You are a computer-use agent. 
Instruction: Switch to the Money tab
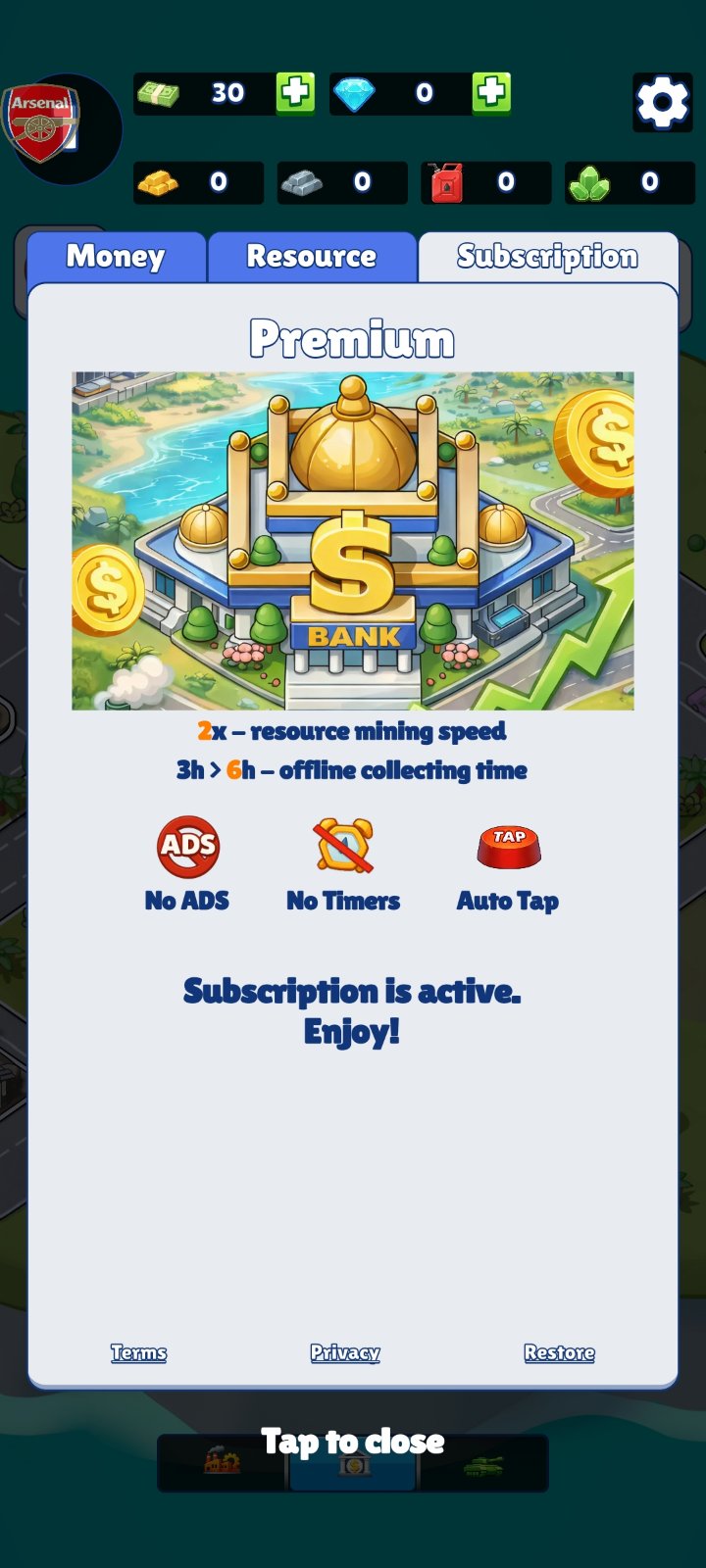click(116, 257)
